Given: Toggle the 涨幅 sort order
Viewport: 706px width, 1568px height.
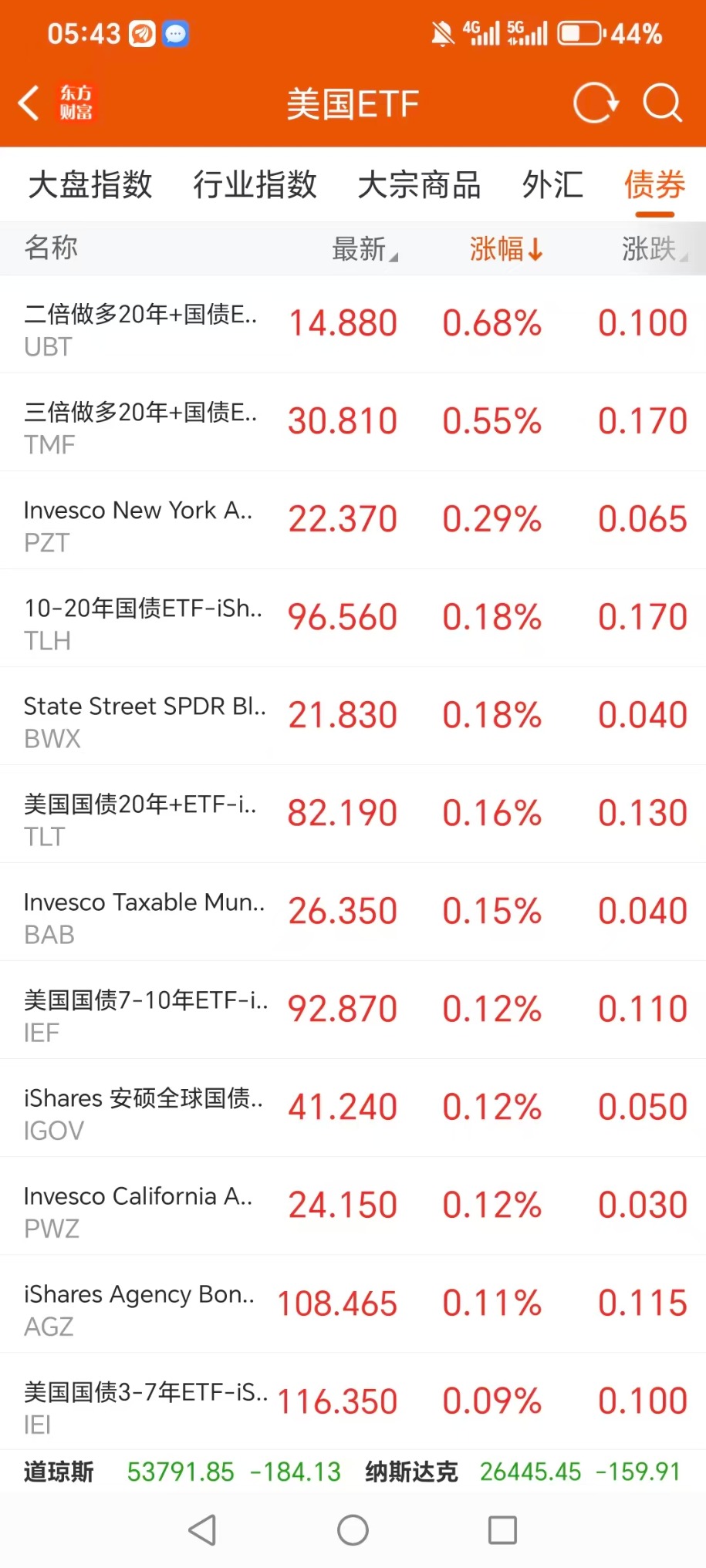Looking at the screenshot, I should click(x=506, y=249).
